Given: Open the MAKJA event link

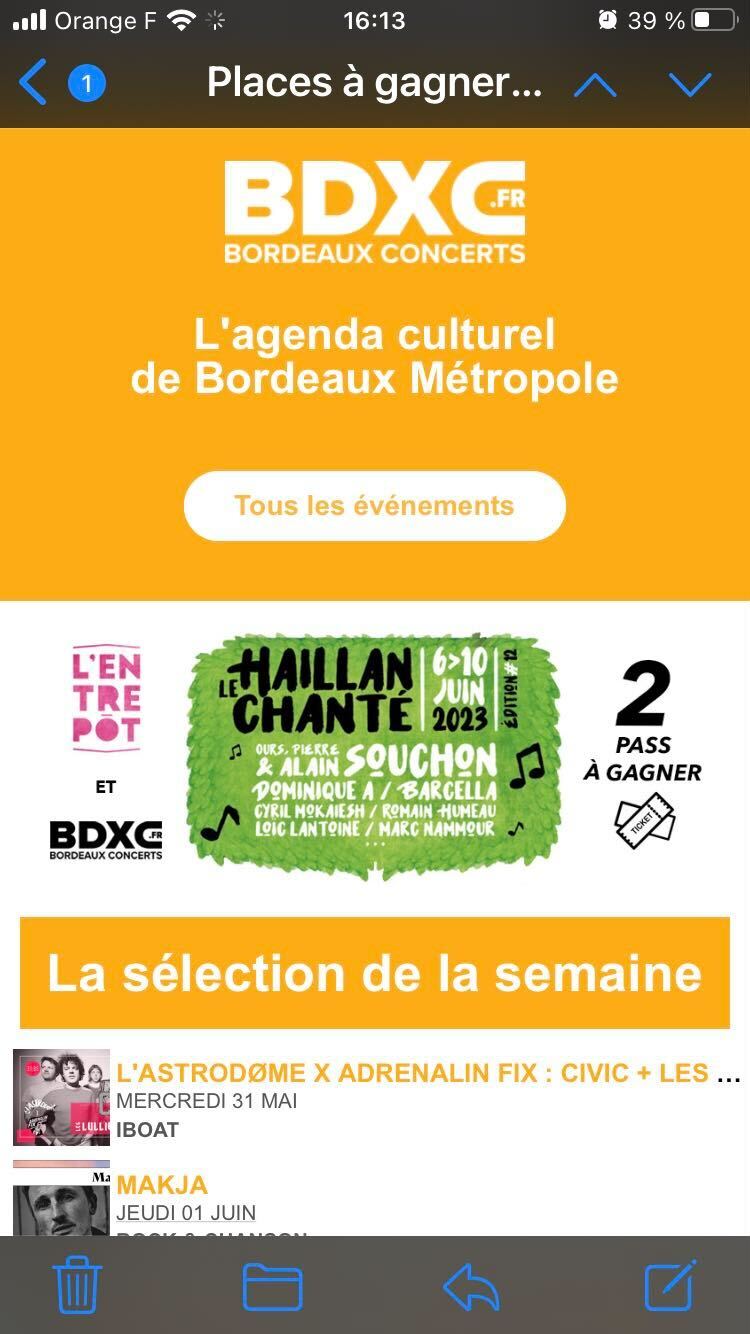Looking at the screenshot, I should pyautogui.click(x=162, y=1185).
